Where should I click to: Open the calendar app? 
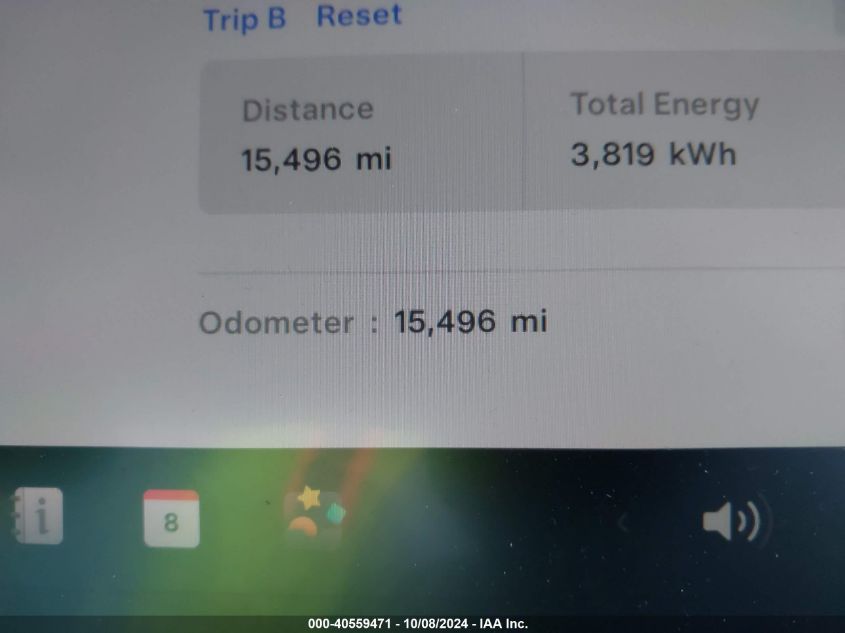coord(171,519)
